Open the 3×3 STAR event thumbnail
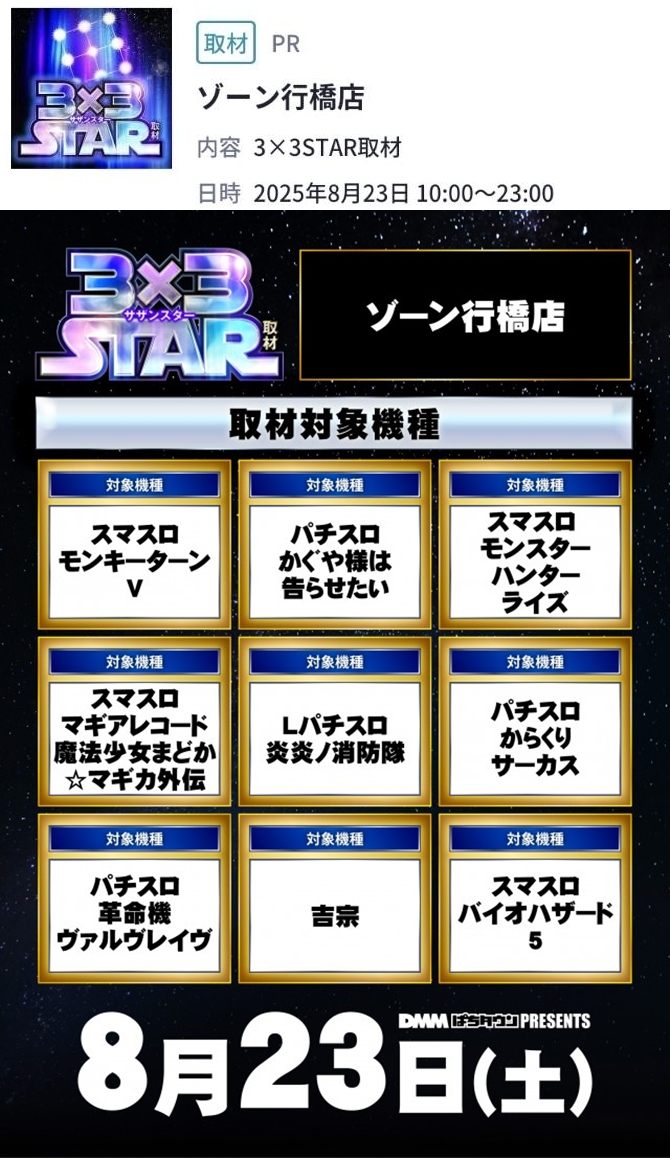 click(91, 88)
